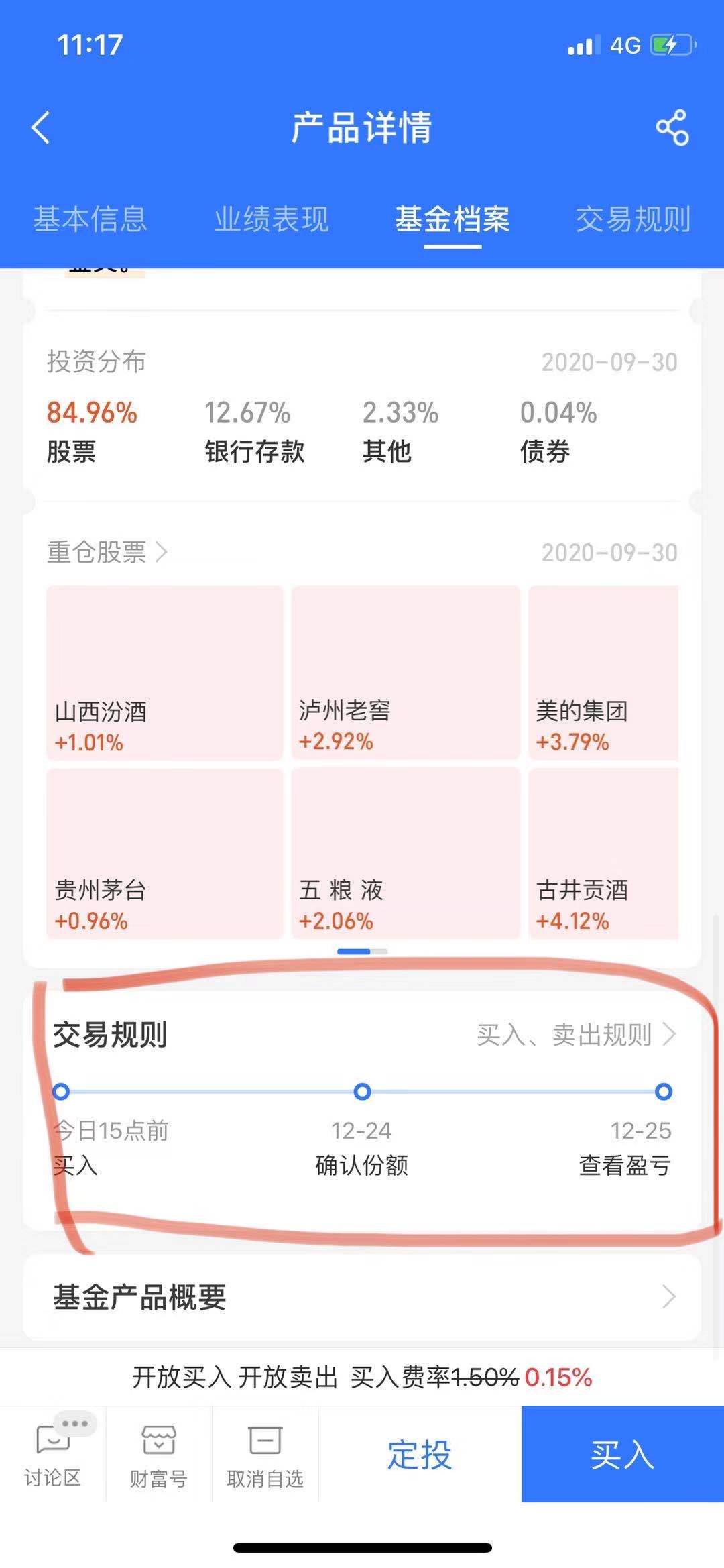Tap the 财富号 storefront icon
724x1568 pixels.
click(x=158, y=1455)
